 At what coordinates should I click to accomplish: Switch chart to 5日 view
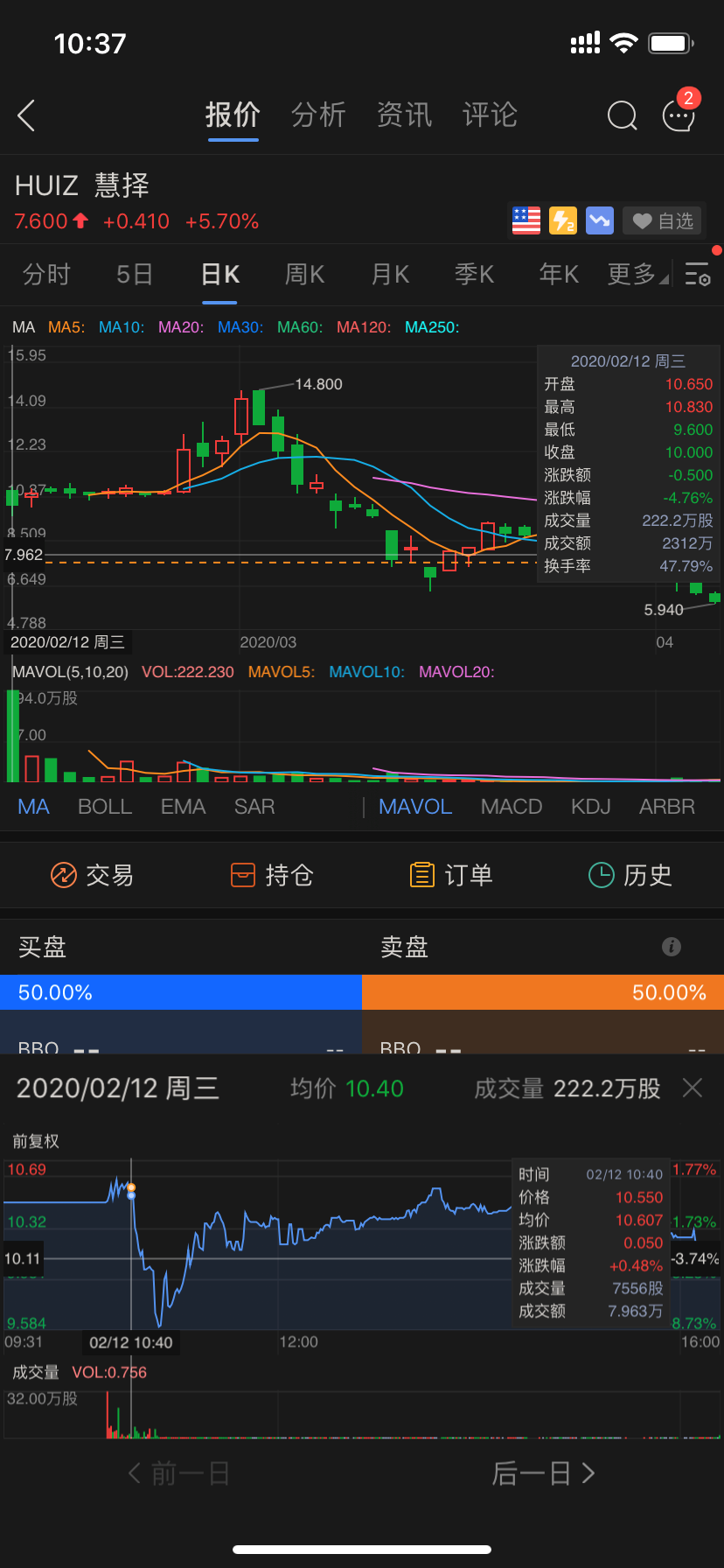tap(135, 275)
